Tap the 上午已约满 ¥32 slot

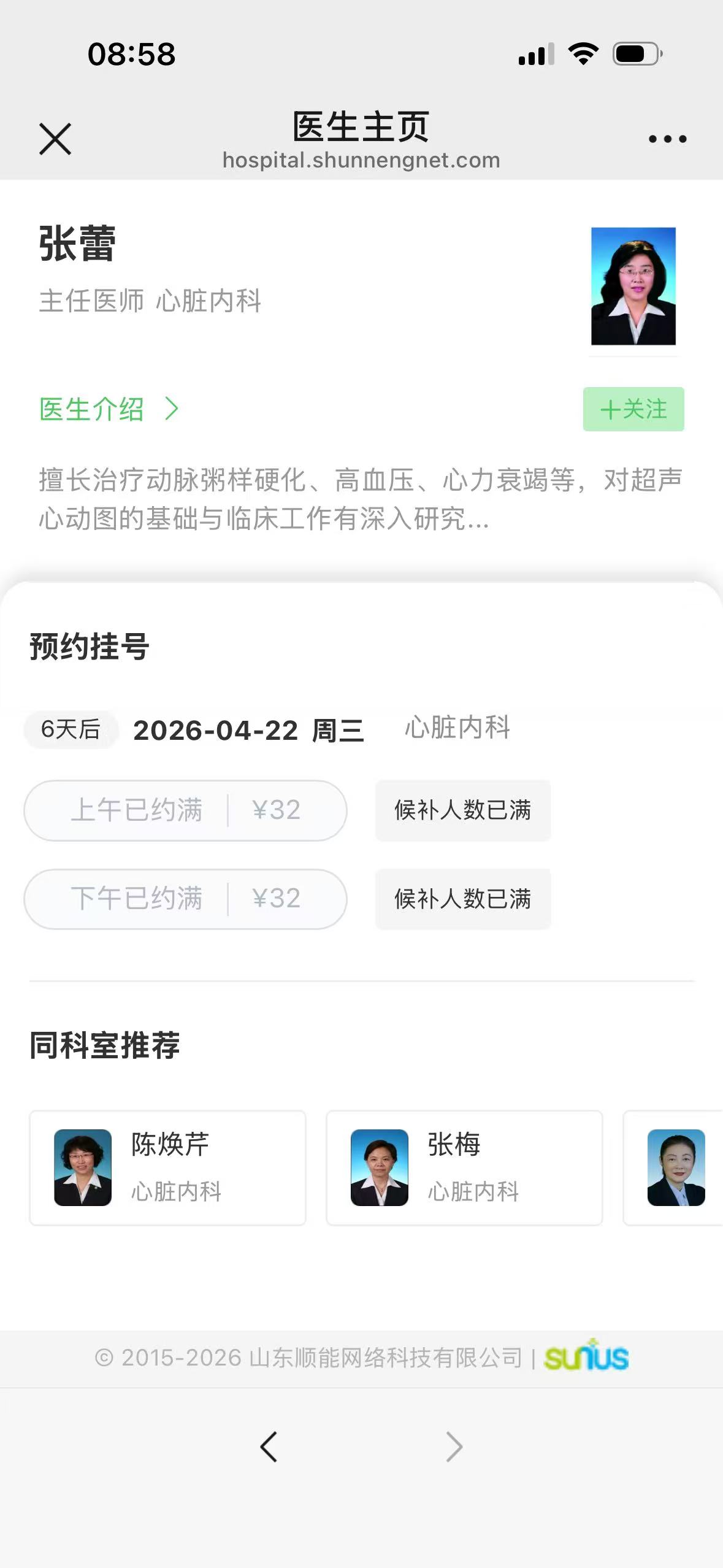click(x=185, y=810)
